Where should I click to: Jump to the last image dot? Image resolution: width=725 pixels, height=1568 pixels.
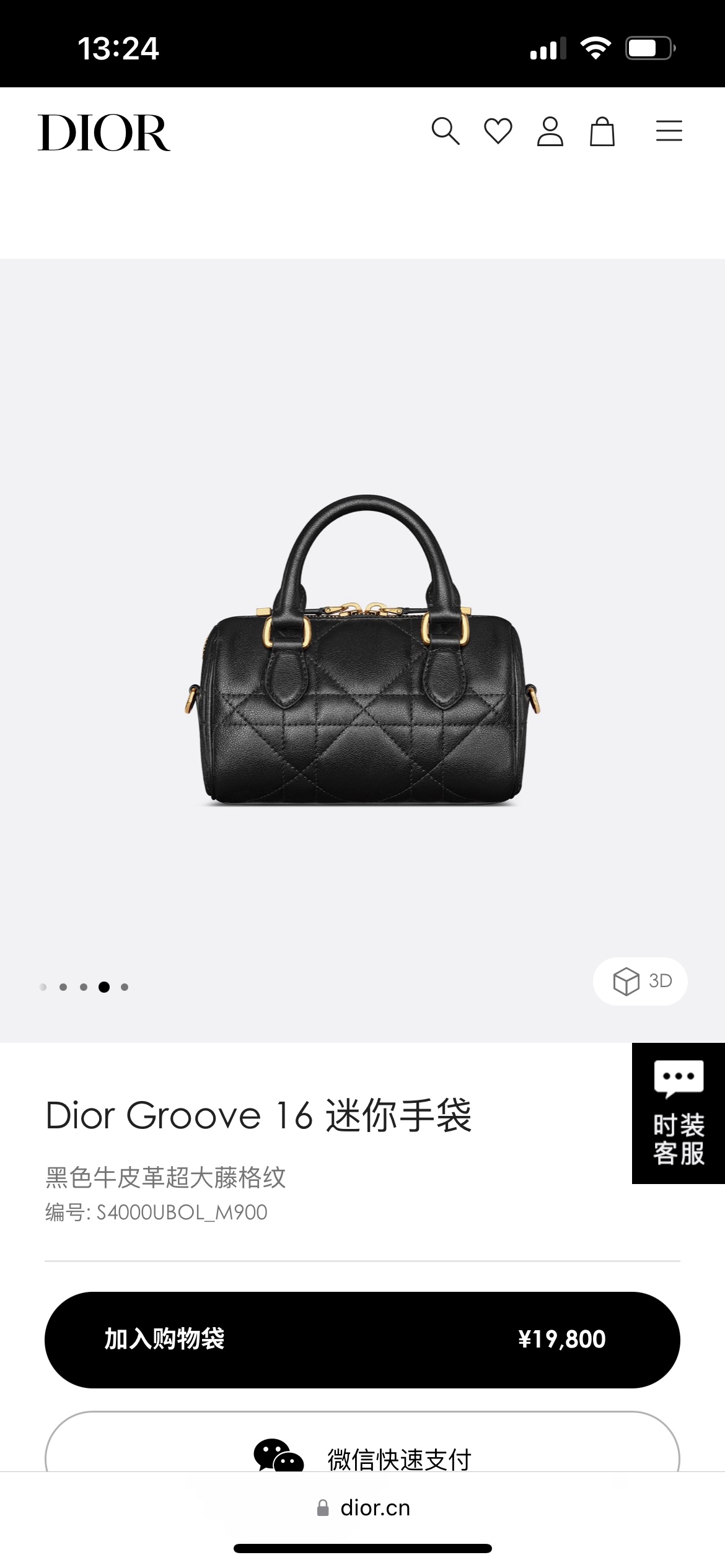[x=125, y=987]
